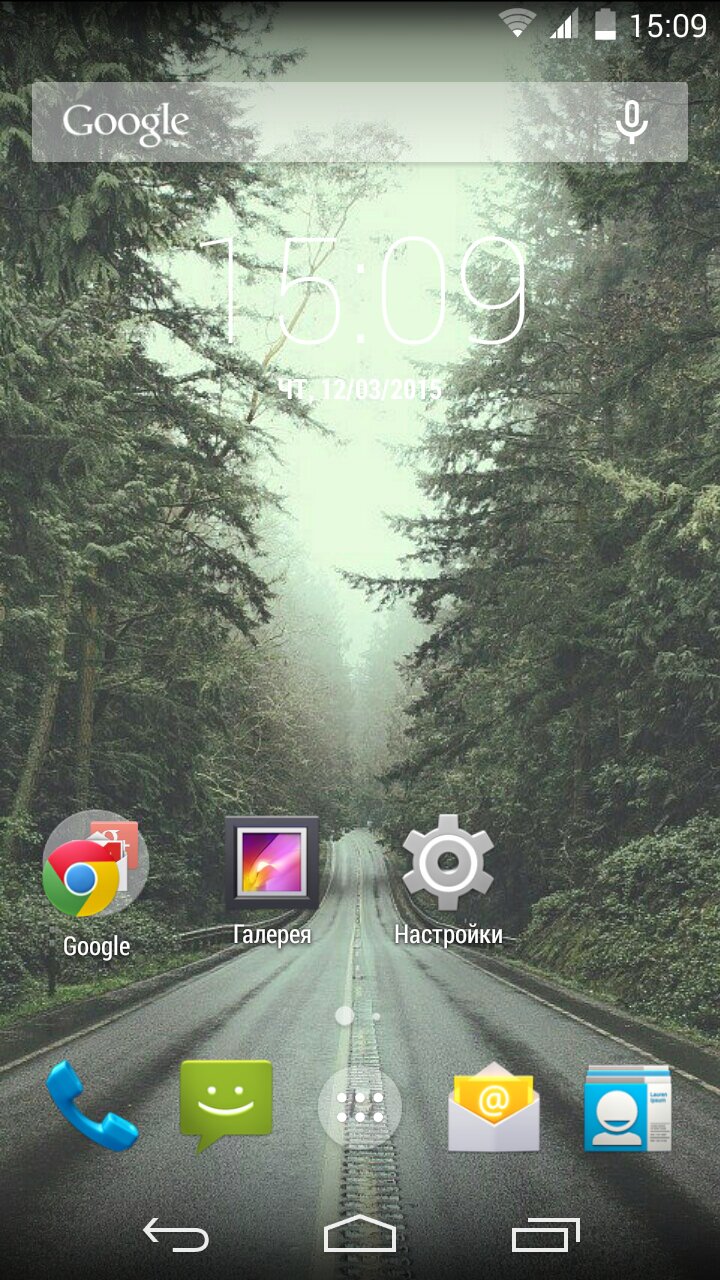The height and width of the screenshot is (1280, 720).
Task: Start voice search with the microphone
Action: [x=631, y=122]
